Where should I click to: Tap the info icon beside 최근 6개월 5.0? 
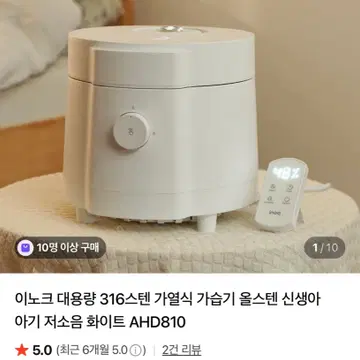tap(135, 350)
